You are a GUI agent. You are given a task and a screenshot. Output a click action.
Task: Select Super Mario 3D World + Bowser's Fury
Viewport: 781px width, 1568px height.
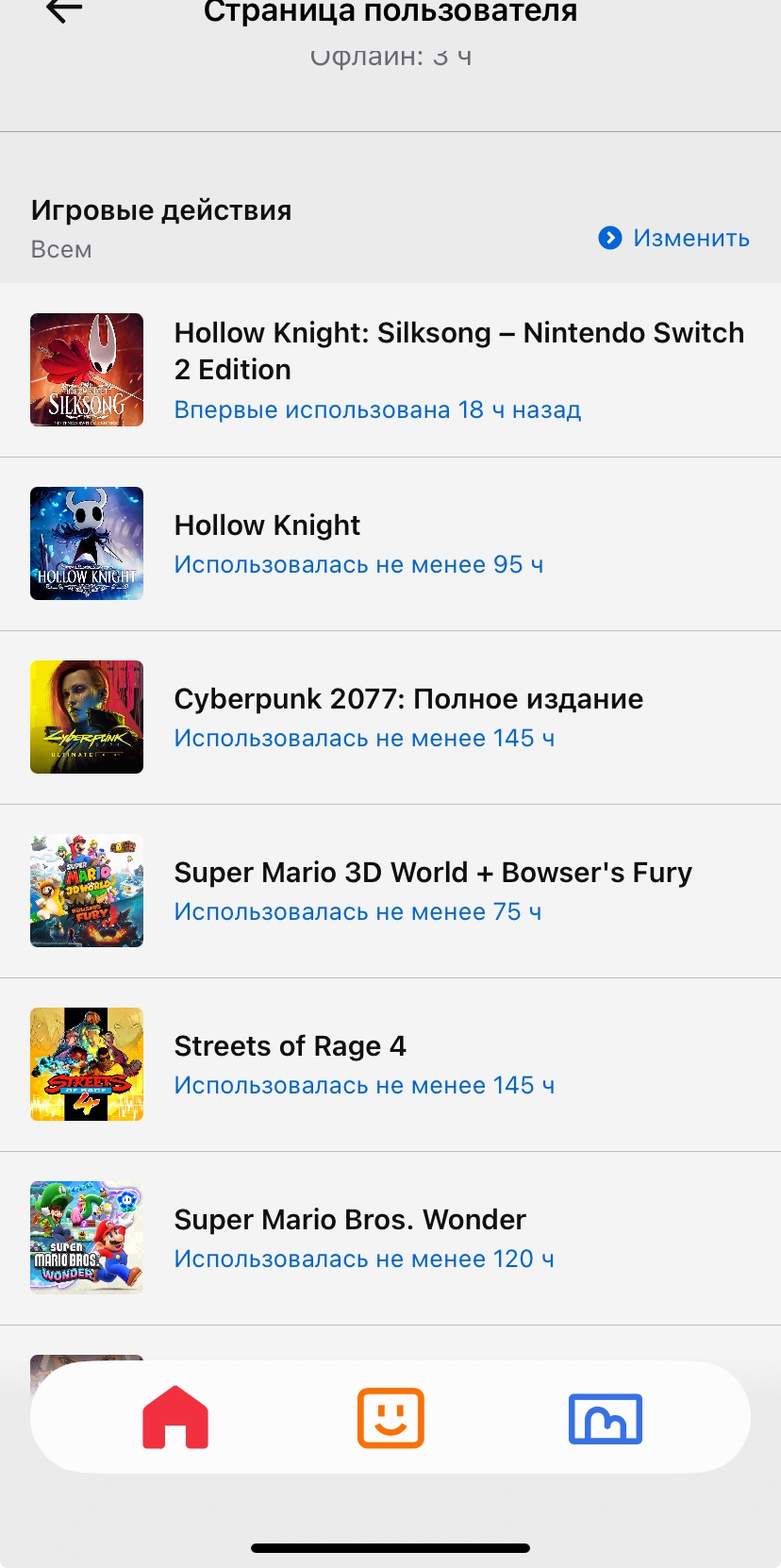coord(390,891)
